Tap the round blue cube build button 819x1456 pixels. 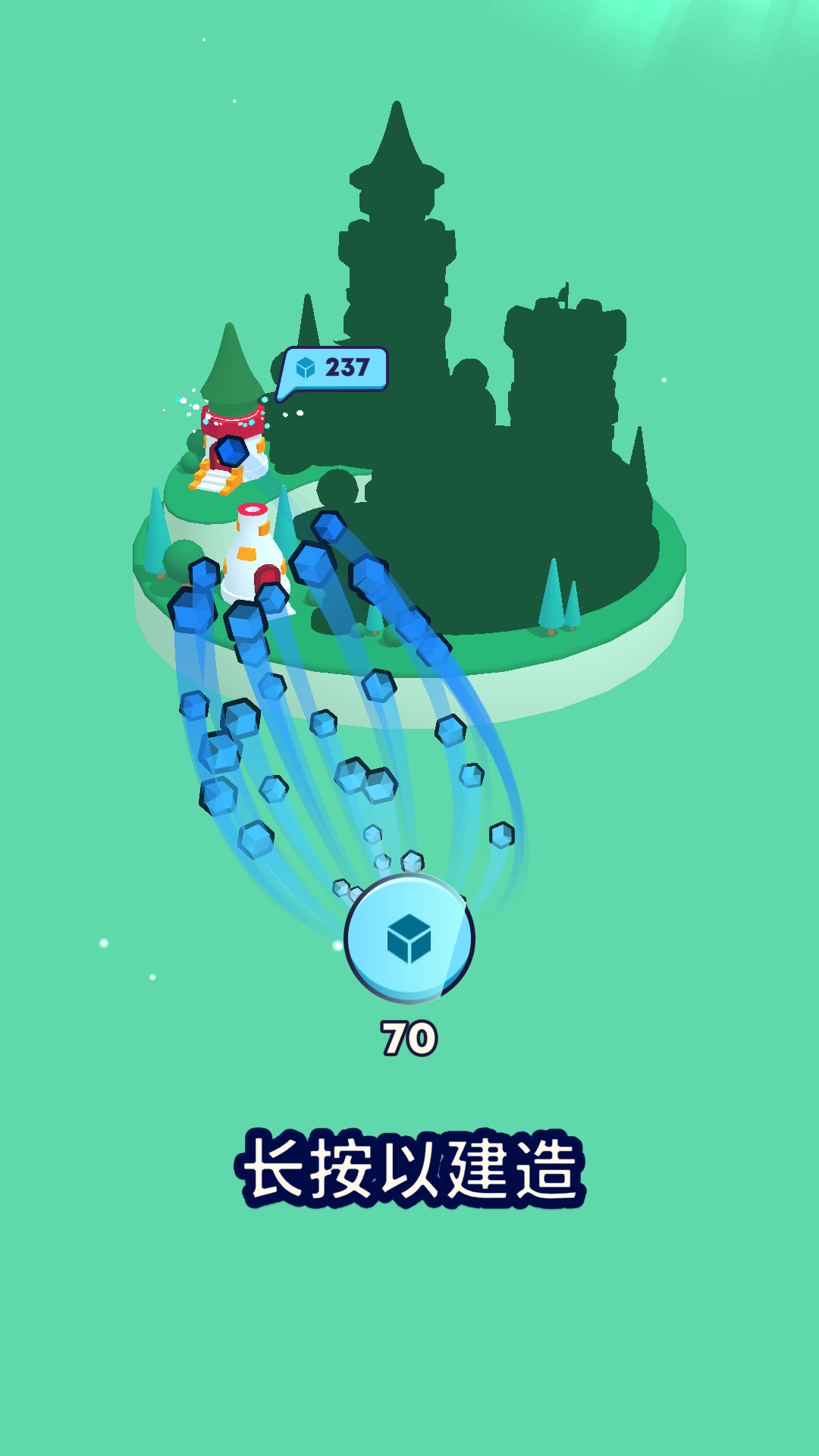tap(409, 938)
